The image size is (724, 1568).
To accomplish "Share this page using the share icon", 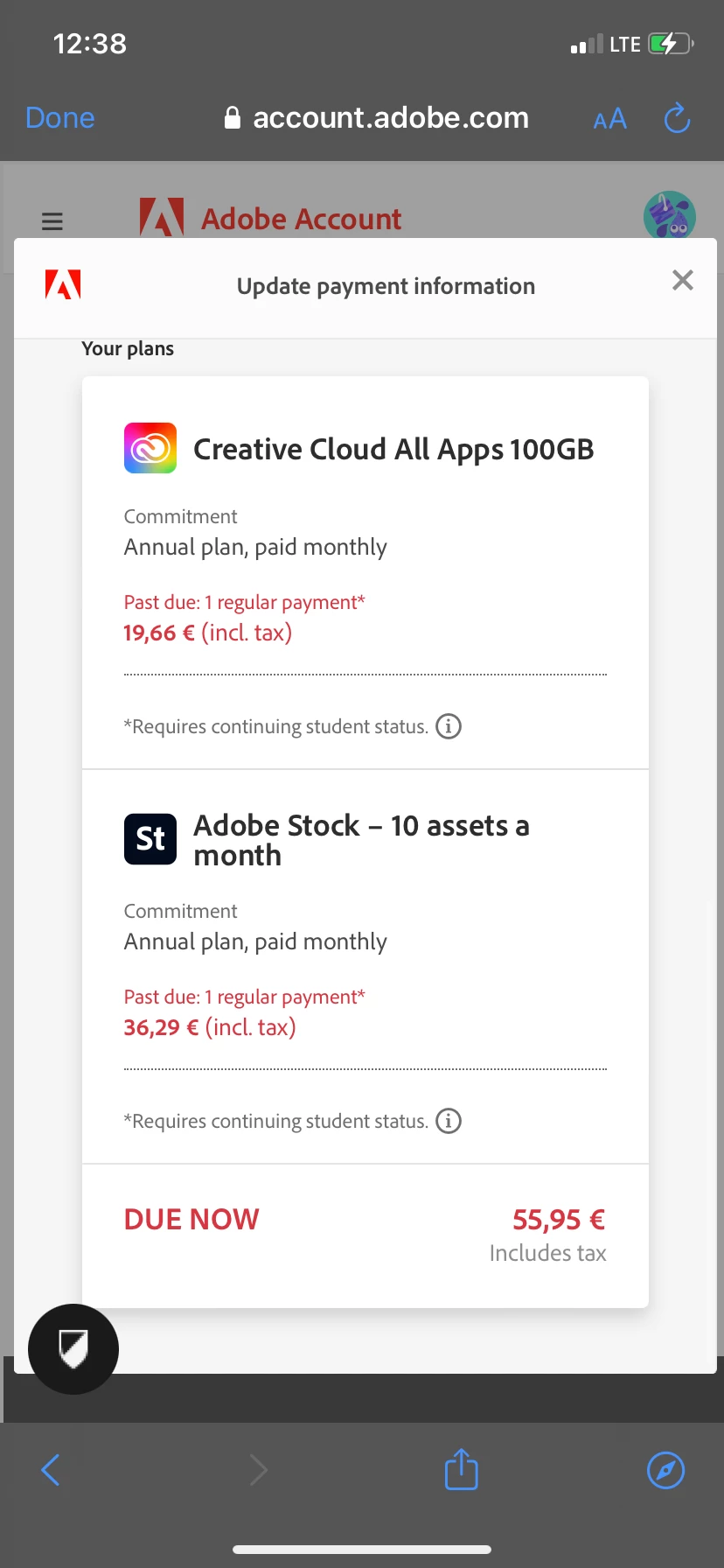I will coord(461,1470).
